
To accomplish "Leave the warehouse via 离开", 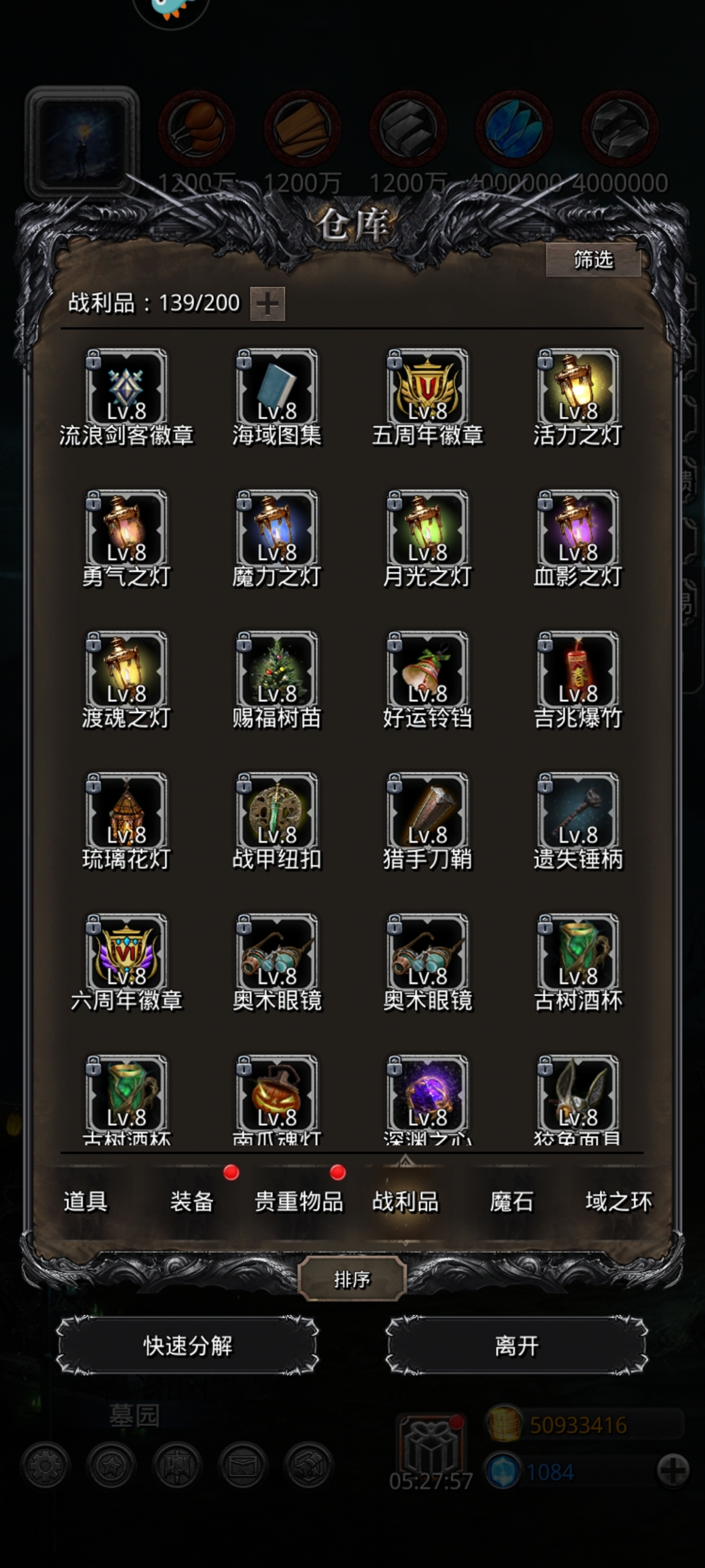I will [516, 1346].
